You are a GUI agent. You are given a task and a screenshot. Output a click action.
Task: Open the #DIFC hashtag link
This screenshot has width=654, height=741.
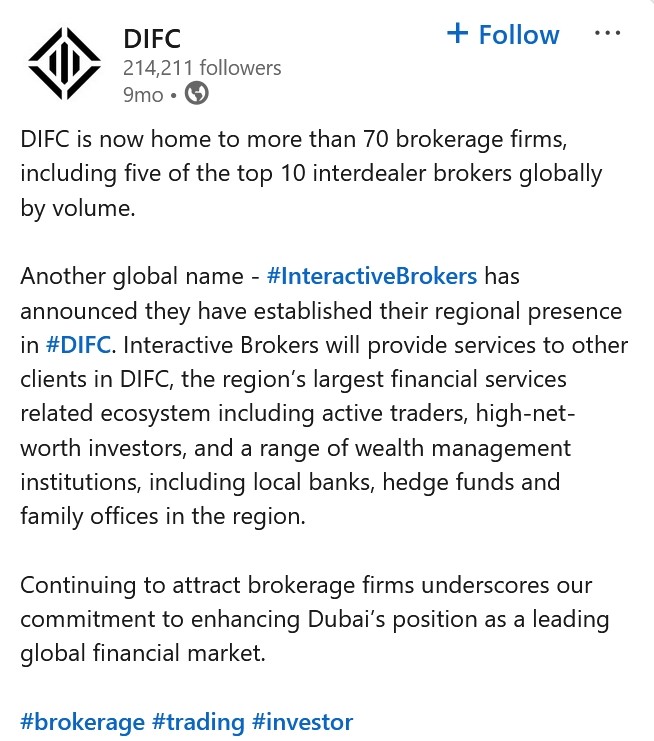(x=81, y=345)
